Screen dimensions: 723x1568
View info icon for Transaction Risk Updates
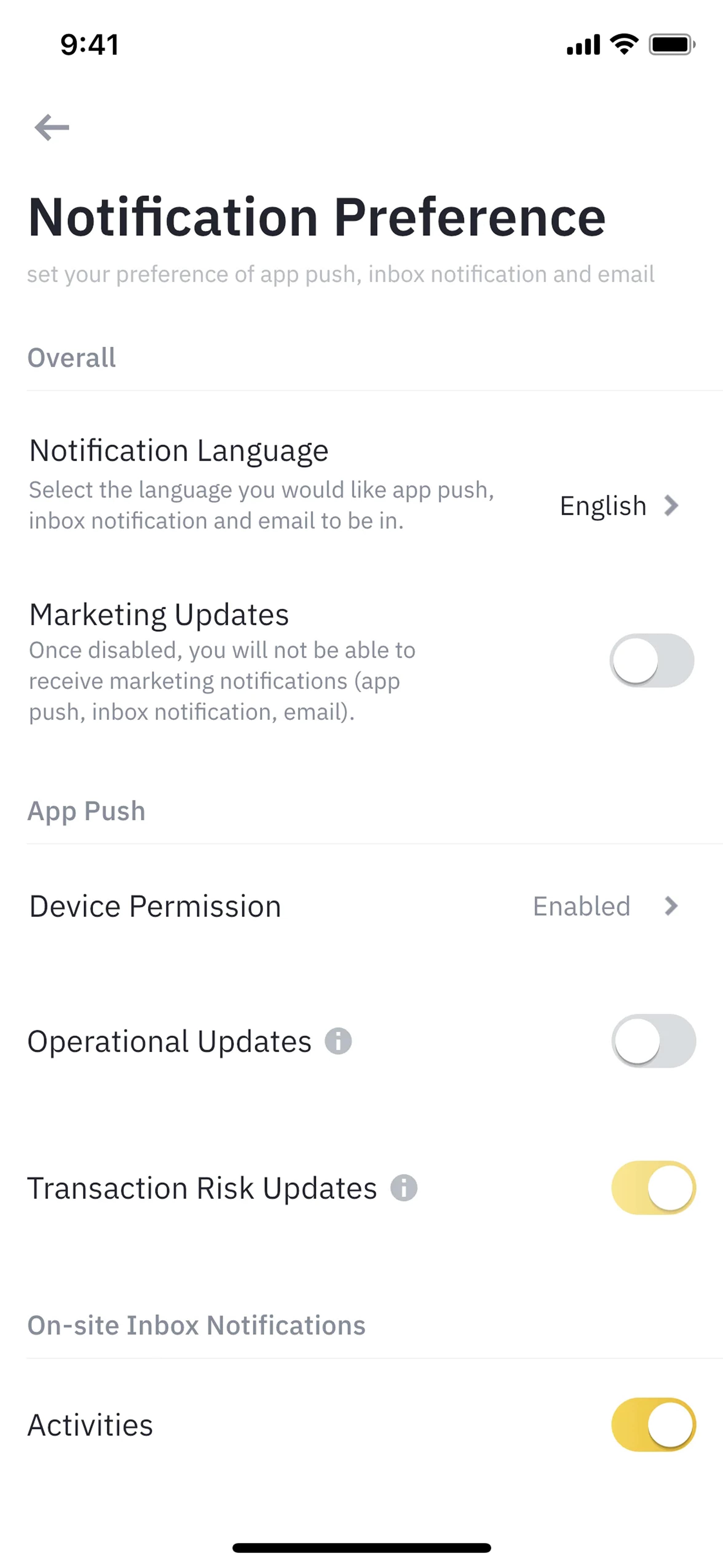point(404,1188)
